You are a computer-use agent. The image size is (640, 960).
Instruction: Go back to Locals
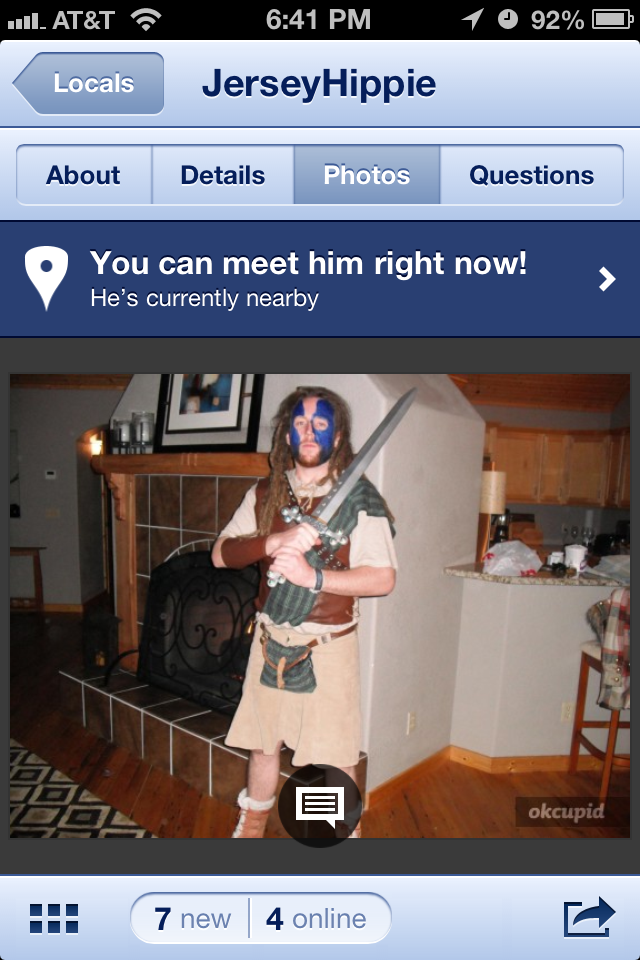coord(90,84)
